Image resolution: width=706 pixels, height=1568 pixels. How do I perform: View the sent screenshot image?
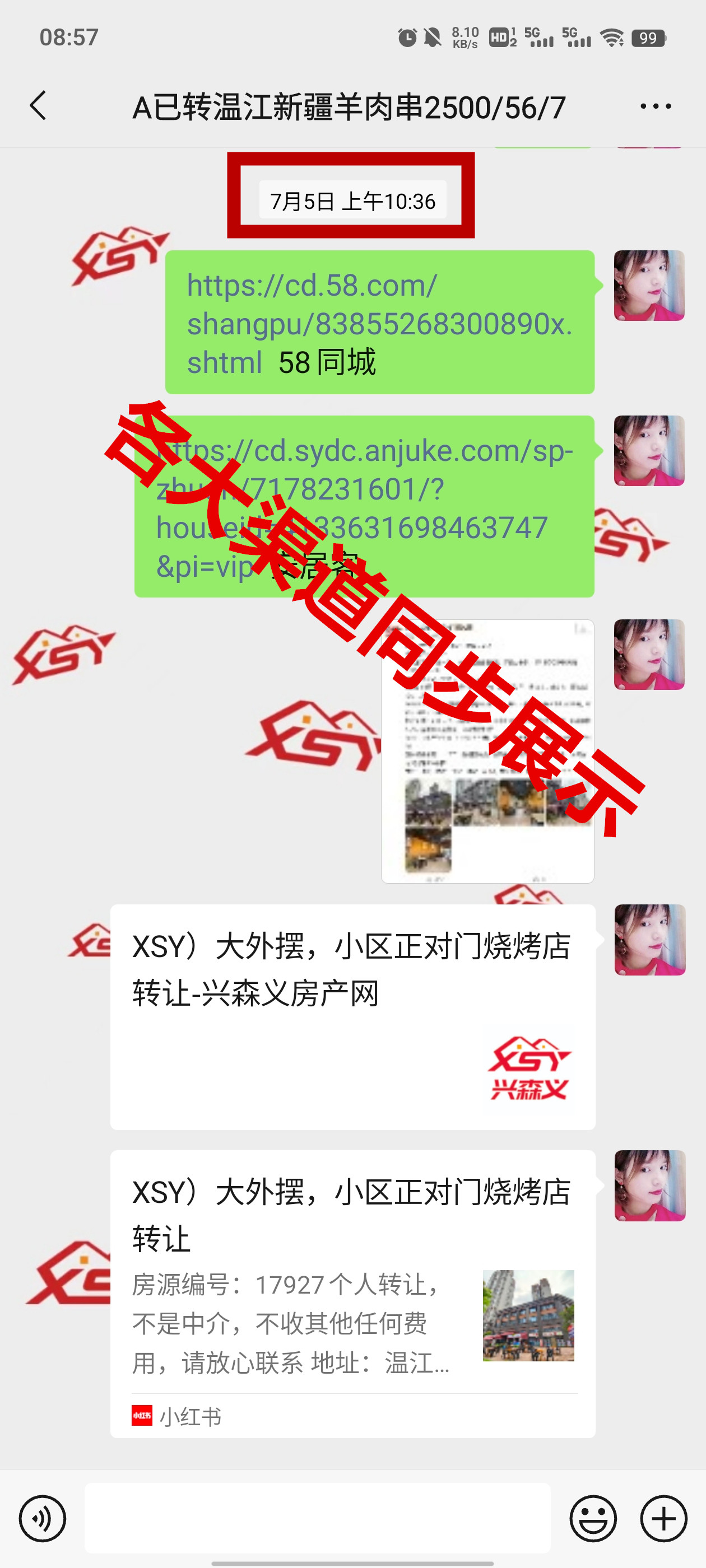coord(487,751)
